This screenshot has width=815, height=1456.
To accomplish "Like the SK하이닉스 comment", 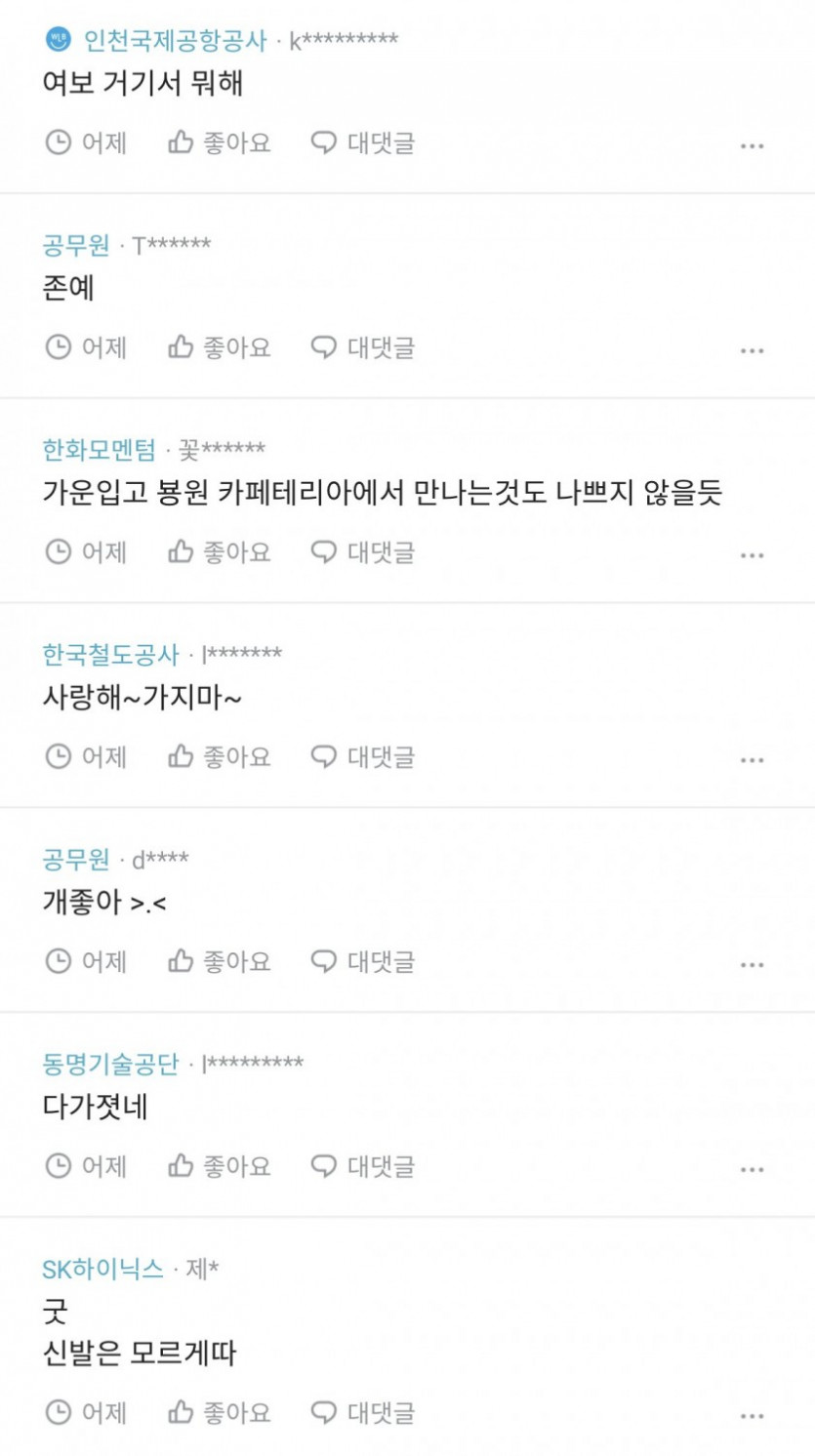I will tap(220, 1412).
